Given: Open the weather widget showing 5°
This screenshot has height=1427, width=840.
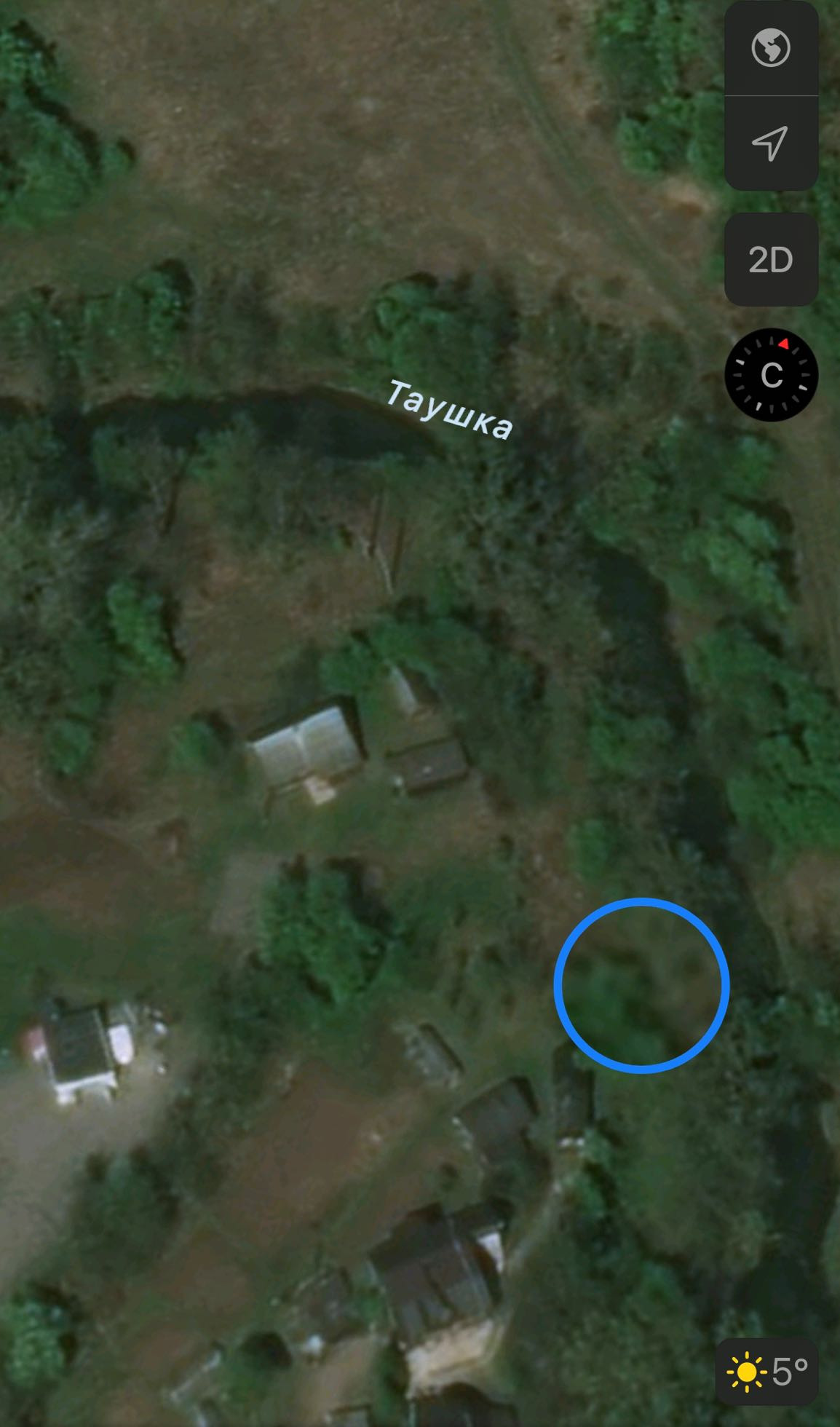Looking at the screenshot, I should coord(768,1372).
